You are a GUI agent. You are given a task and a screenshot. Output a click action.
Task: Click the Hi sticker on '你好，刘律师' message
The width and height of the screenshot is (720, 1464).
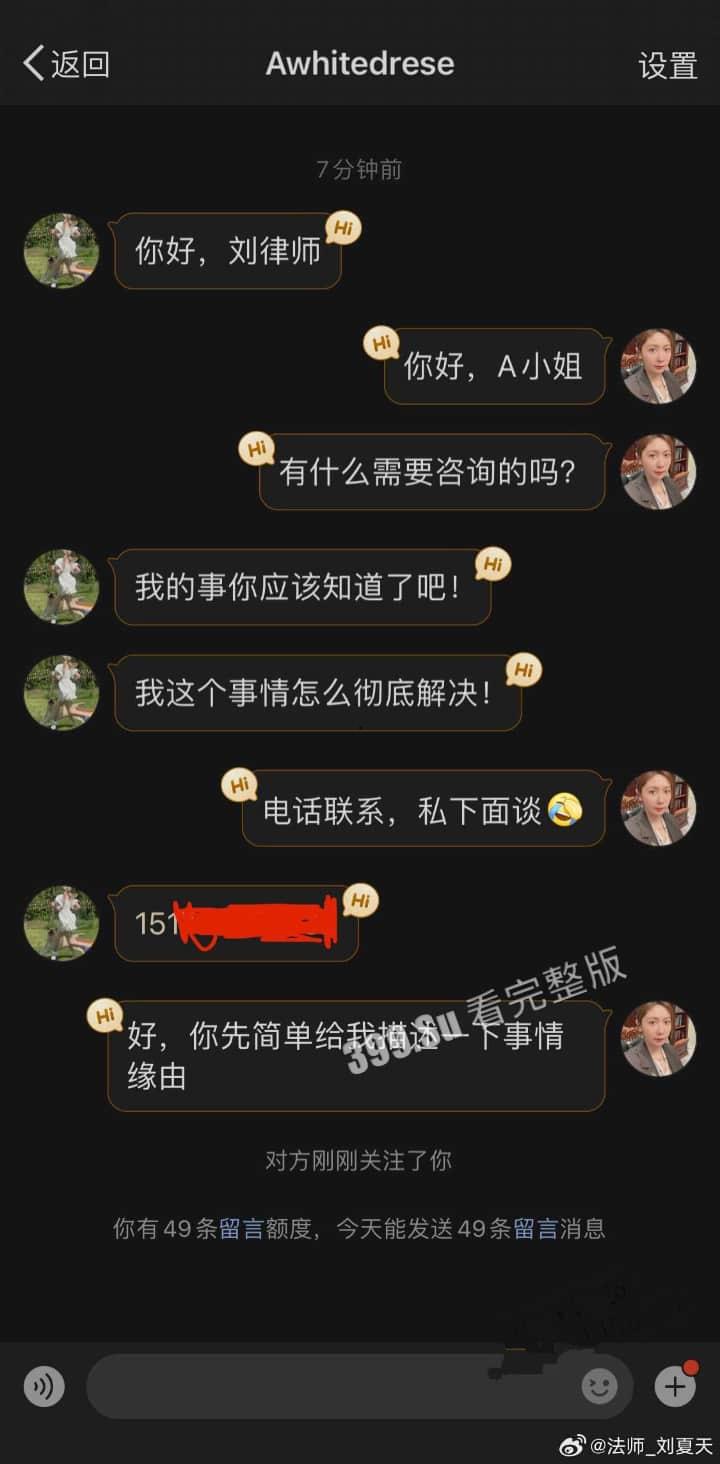point(345,229)
